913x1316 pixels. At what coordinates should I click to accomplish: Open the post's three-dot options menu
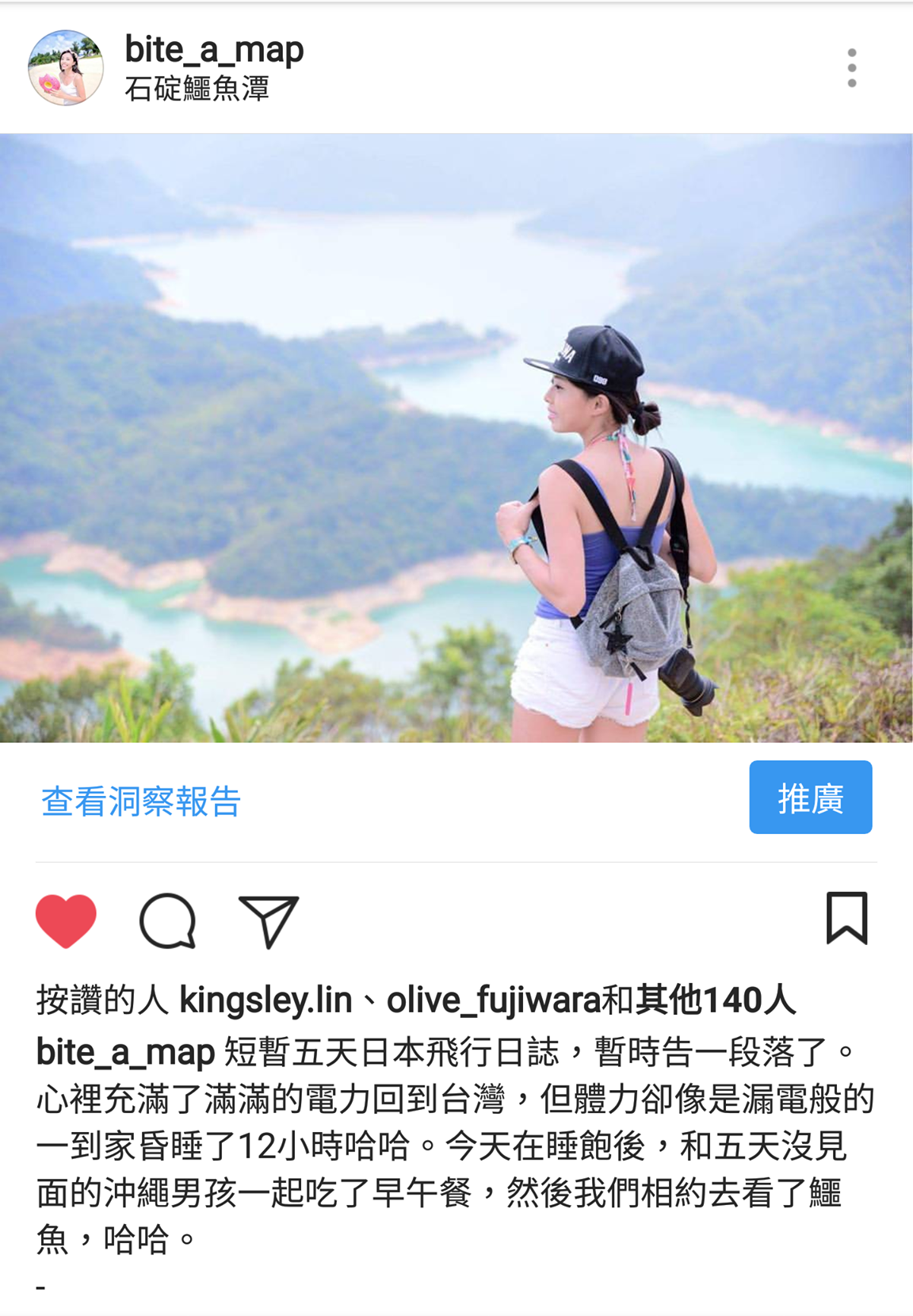(x=851, y=68)
